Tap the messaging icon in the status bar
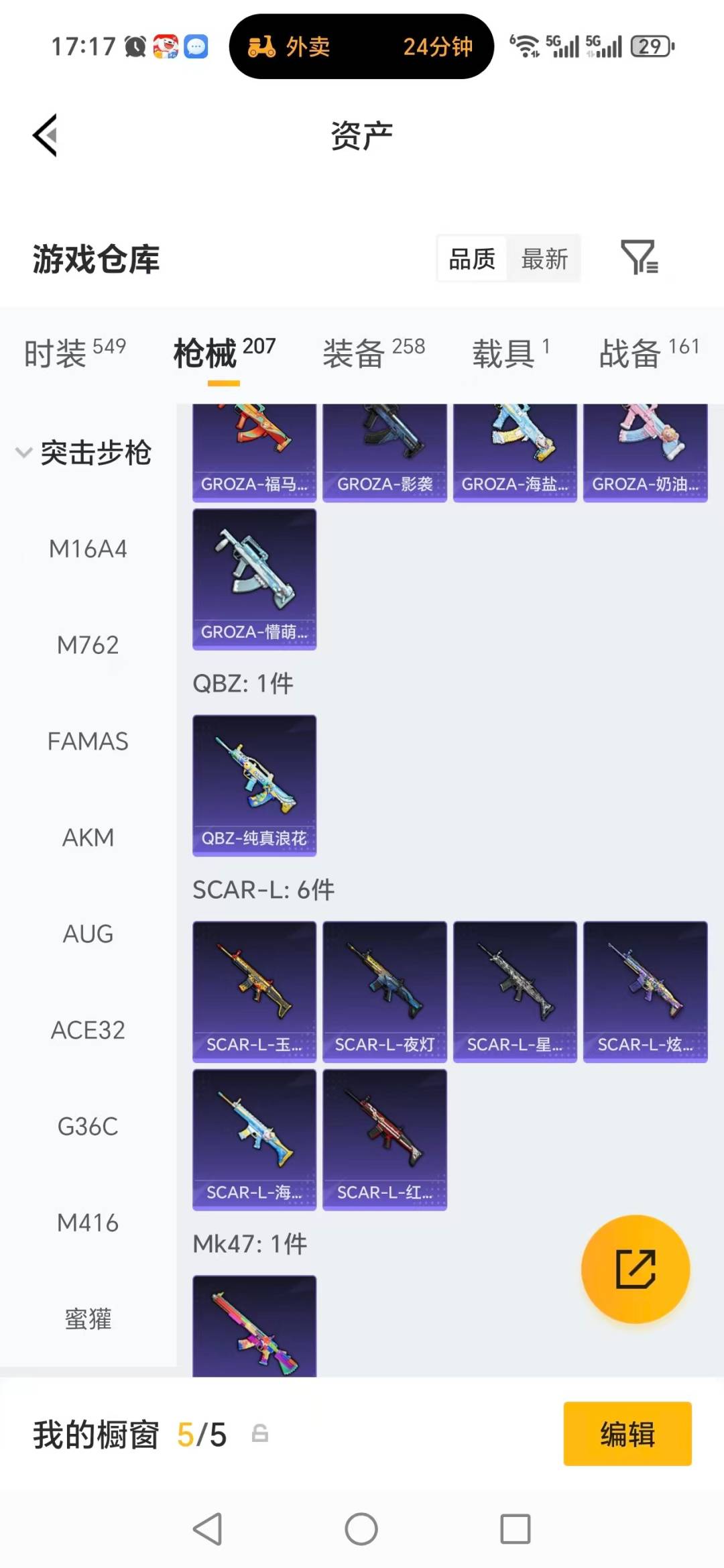Image resolution: width=724 pixels, height=1568 pixels. (x=194, y=47)
